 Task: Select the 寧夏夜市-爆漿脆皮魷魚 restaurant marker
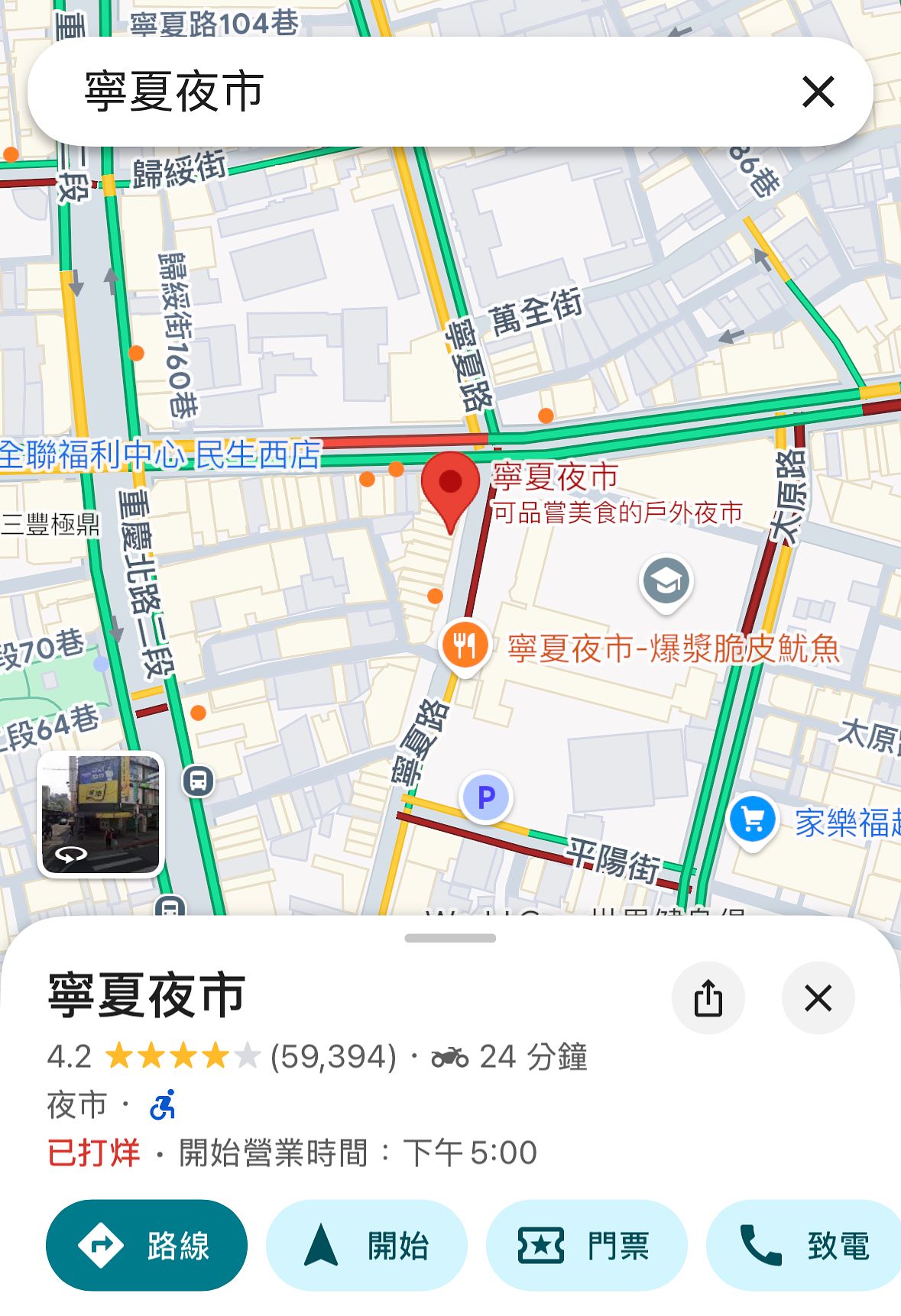point(464,645)
